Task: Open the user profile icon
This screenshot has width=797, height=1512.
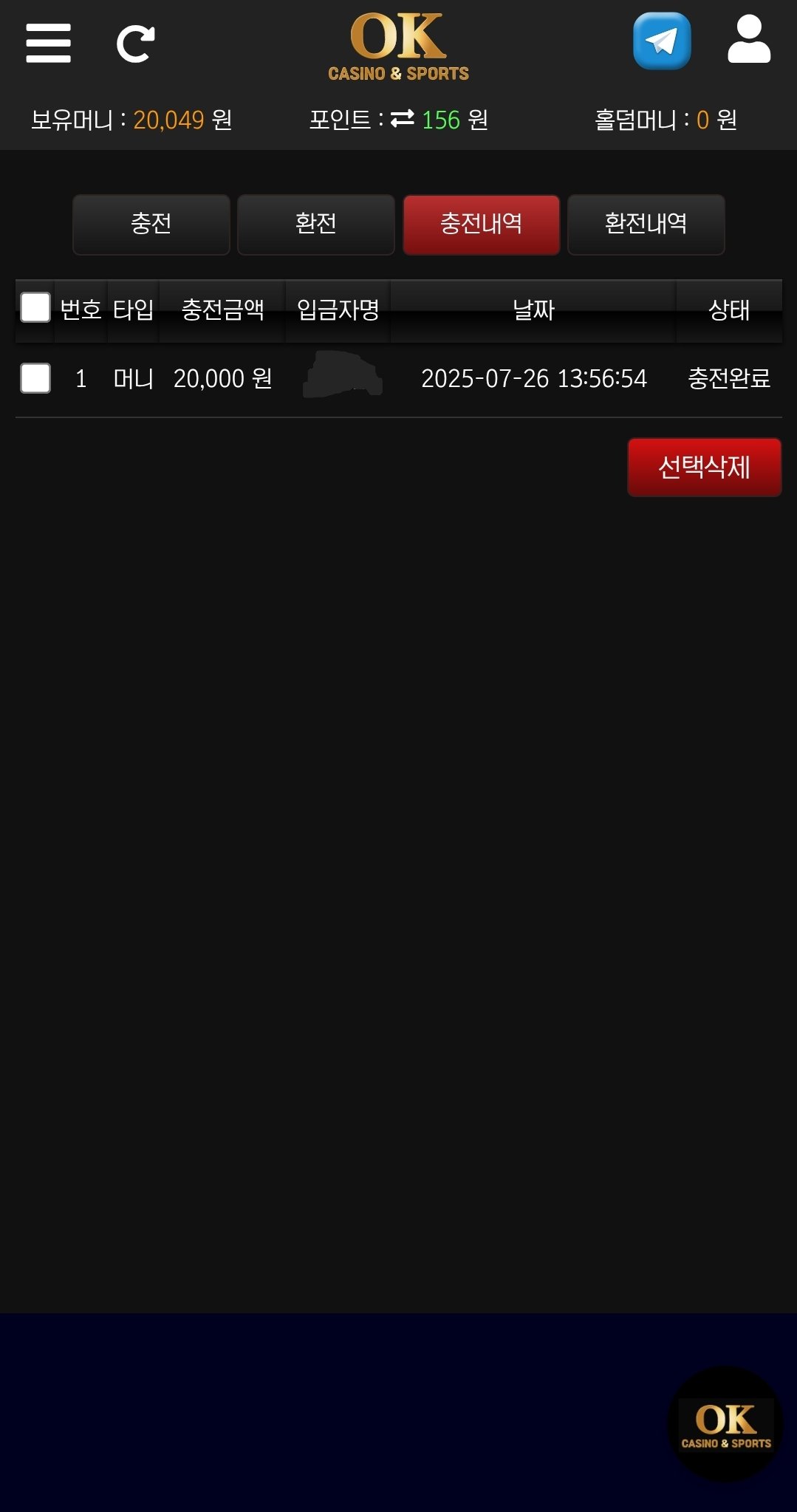Action: point(749,40)
